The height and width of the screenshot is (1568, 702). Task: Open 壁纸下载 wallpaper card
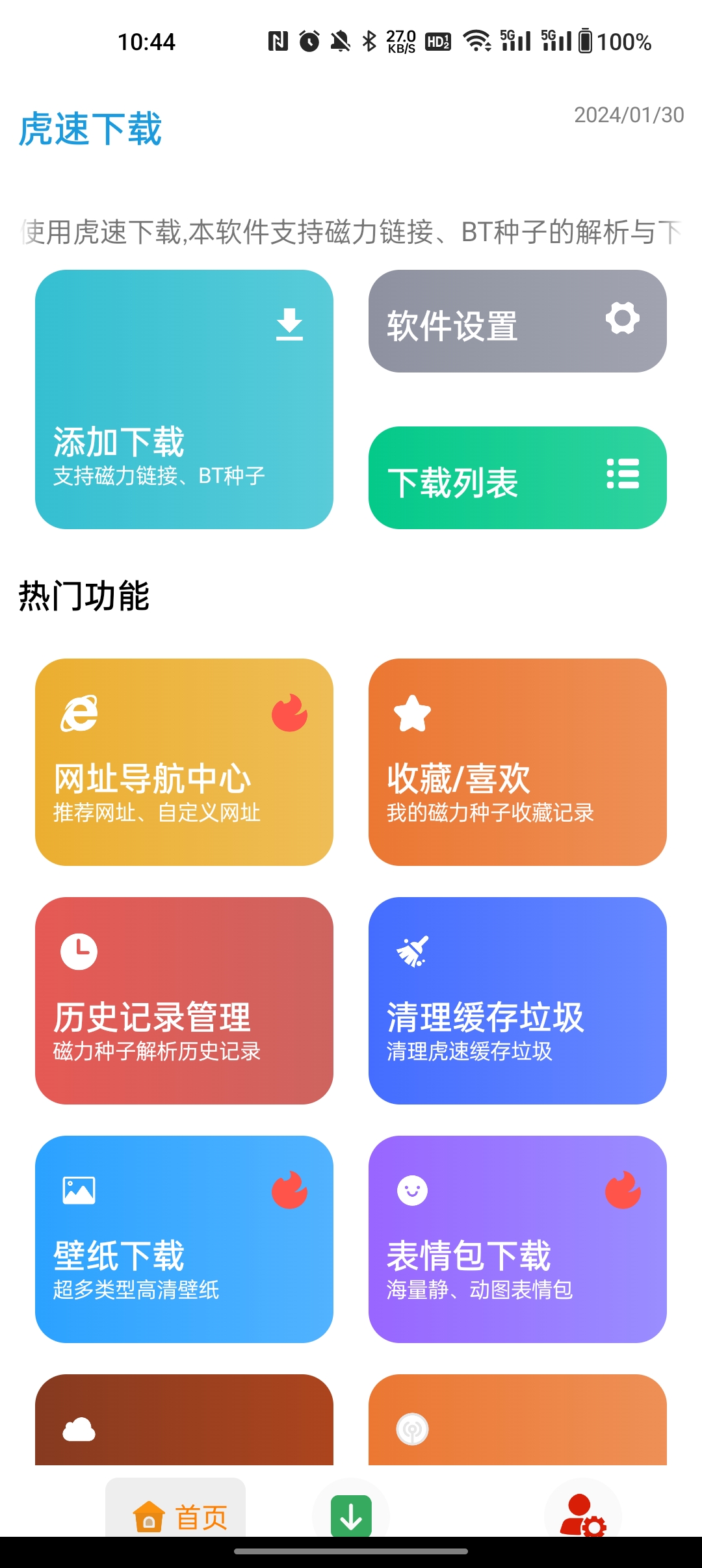[184, 1239]
